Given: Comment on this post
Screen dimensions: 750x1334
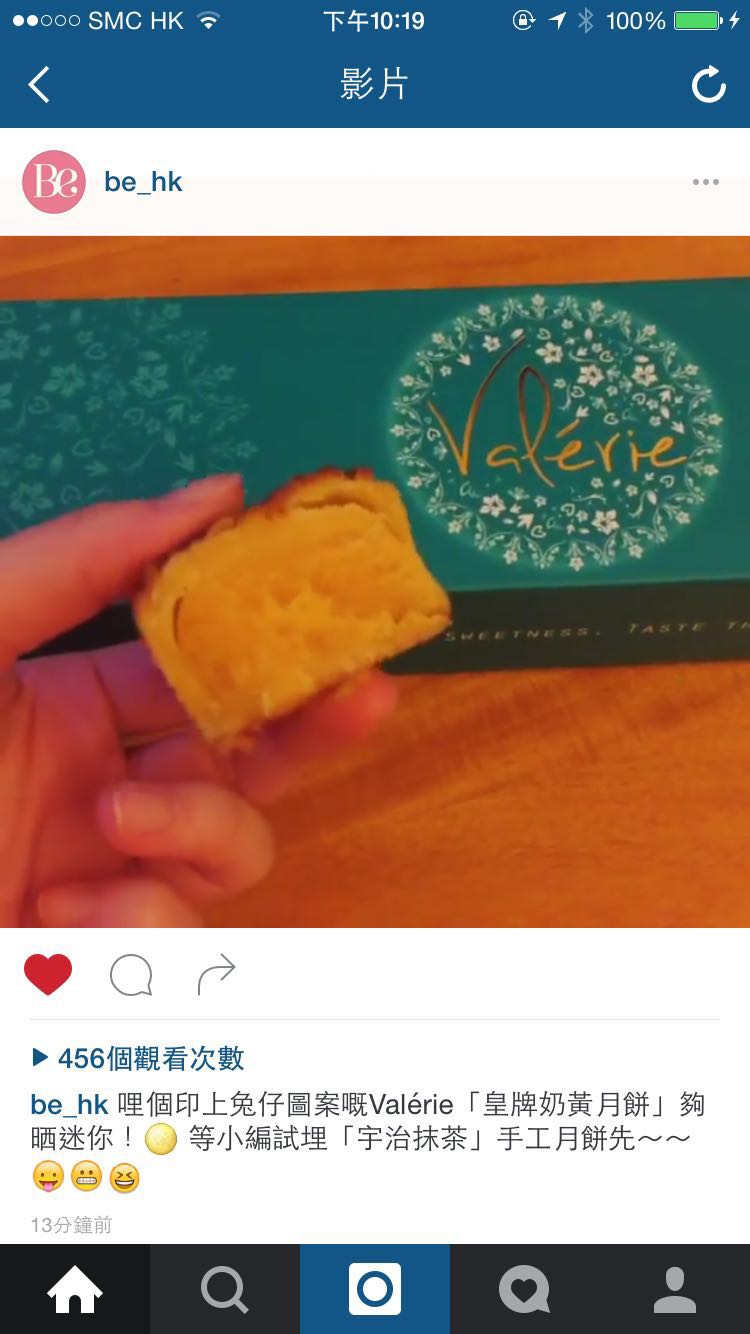Looking at the screenshot, I should pos(131,975).
